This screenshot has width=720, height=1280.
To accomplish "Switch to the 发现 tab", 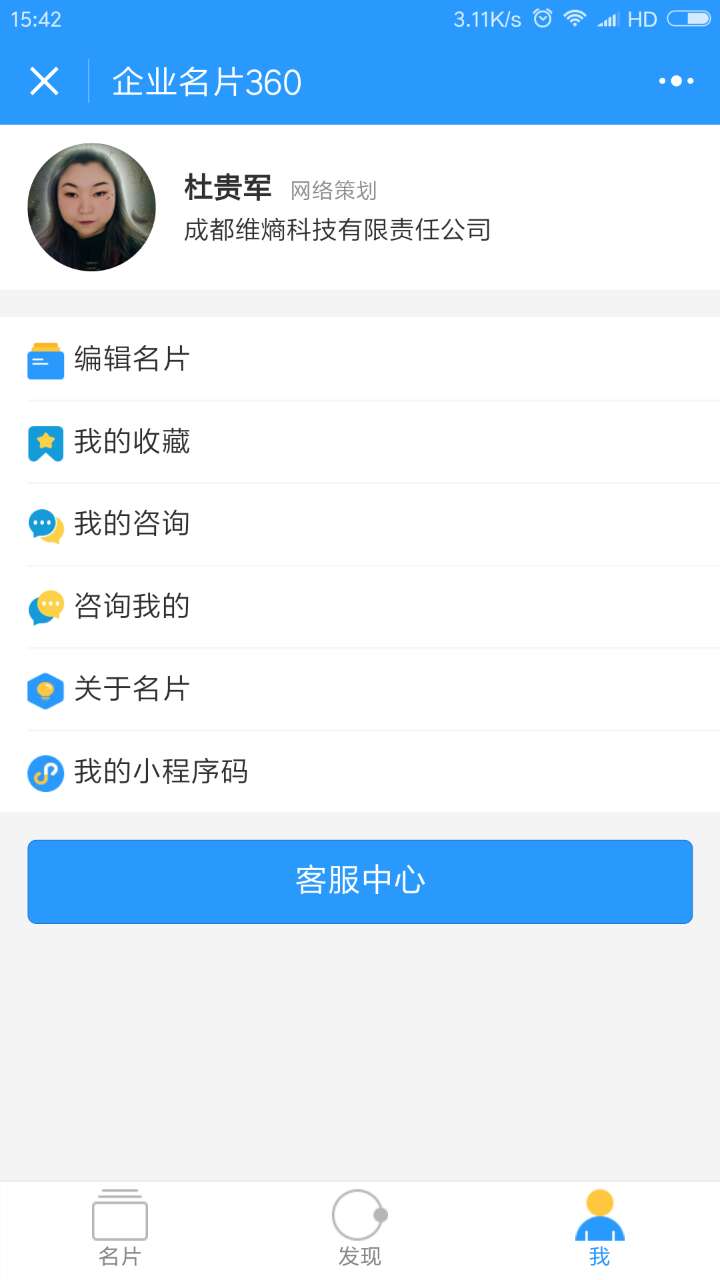I will [x=360, y=1230].
